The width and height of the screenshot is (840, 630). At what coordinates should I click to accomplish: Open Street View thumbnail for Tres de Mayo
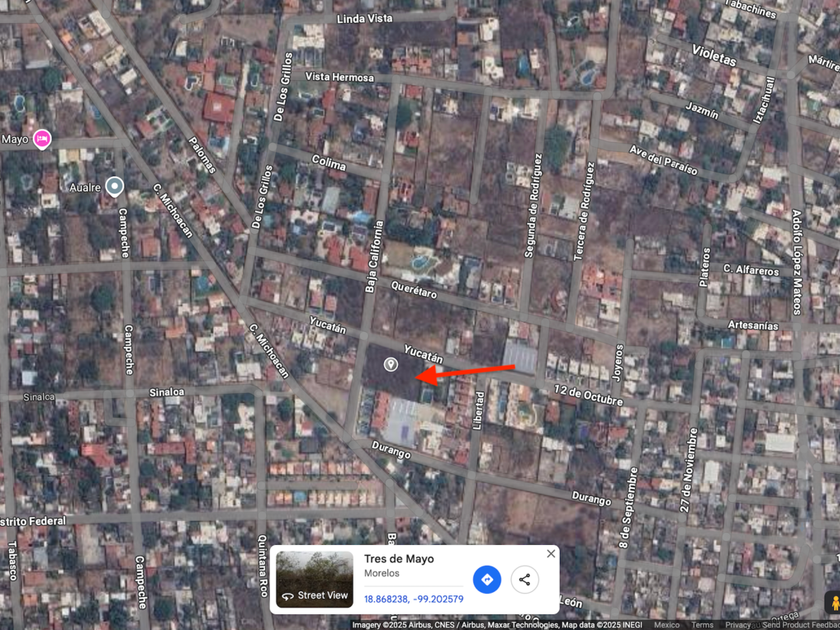click(314, 579)
